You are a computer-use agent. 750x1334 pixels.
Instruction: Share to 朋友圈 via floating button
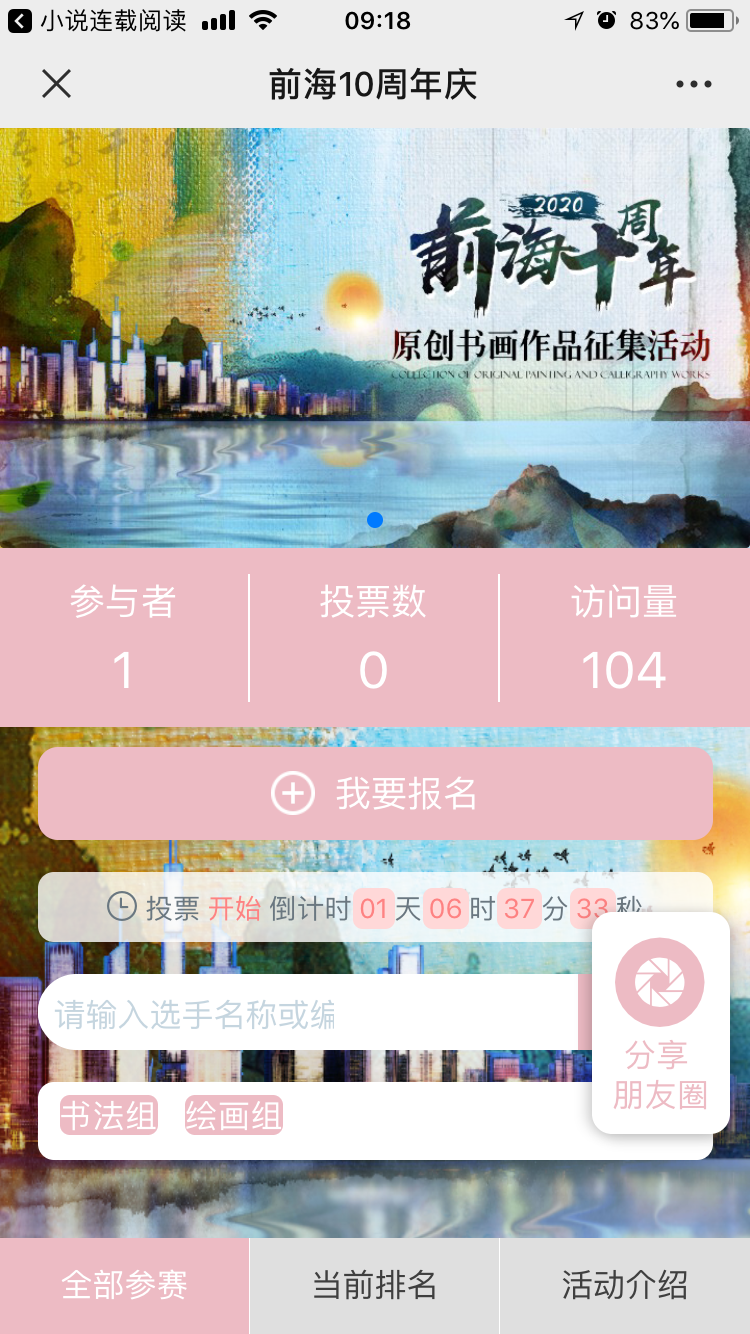(660, 1023)
